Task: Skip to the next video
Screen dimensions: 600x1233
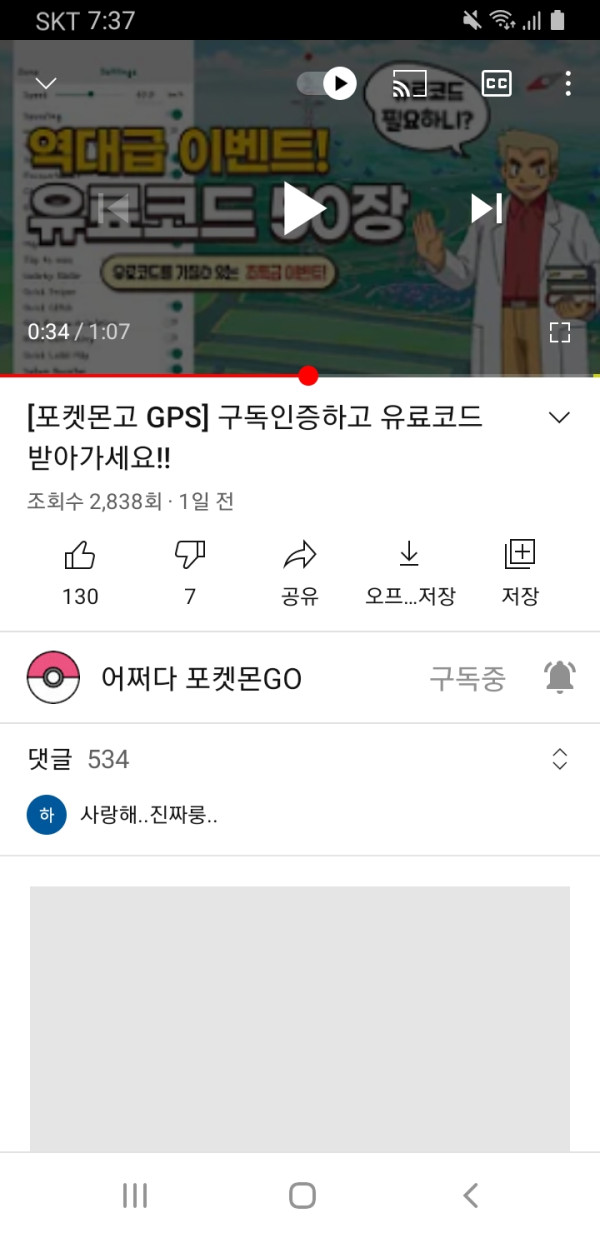Action: [x=486, y=208]
